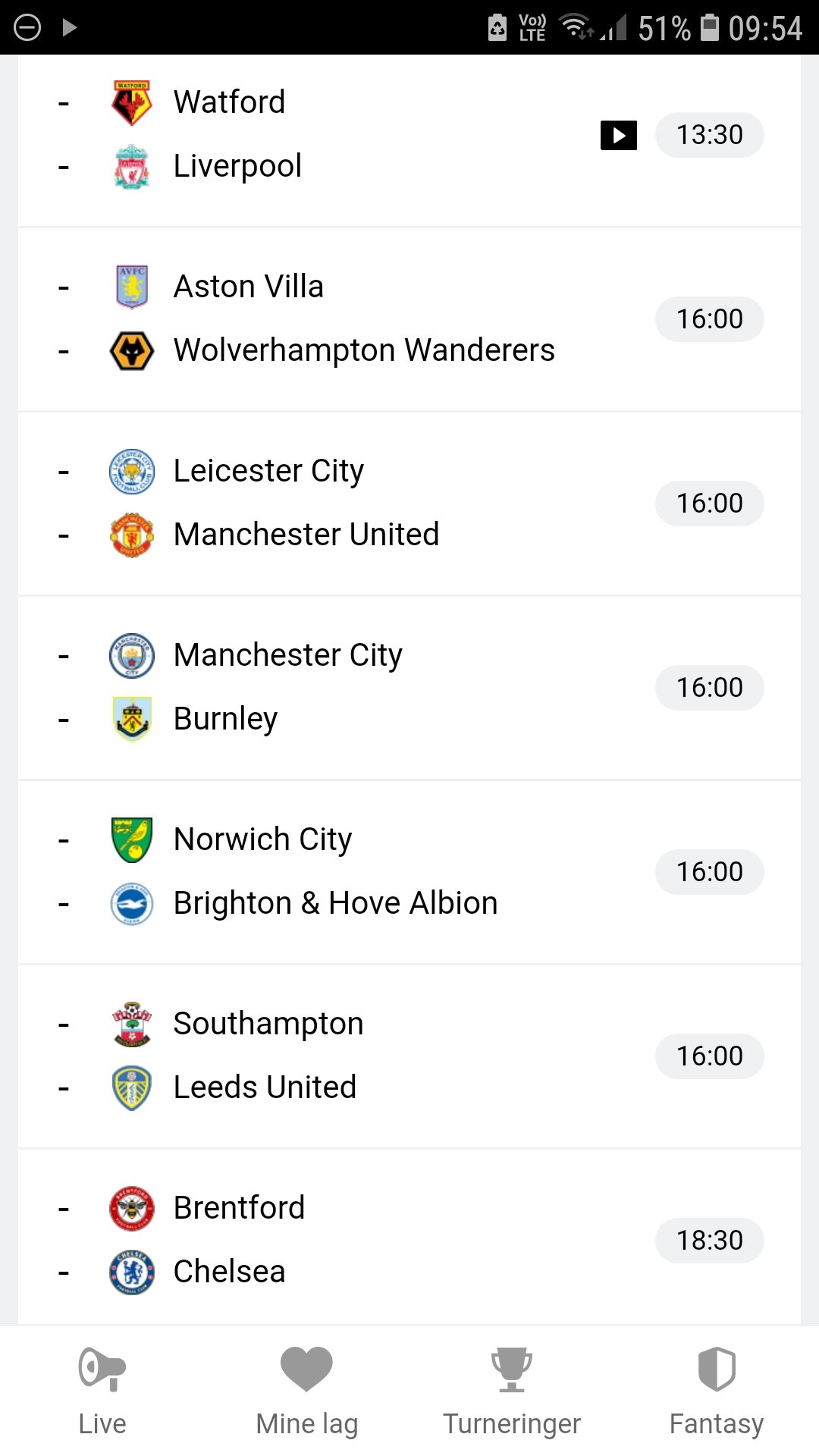
Task: Open Southampton vs Leeds United match
Action: click(409, 1056)
